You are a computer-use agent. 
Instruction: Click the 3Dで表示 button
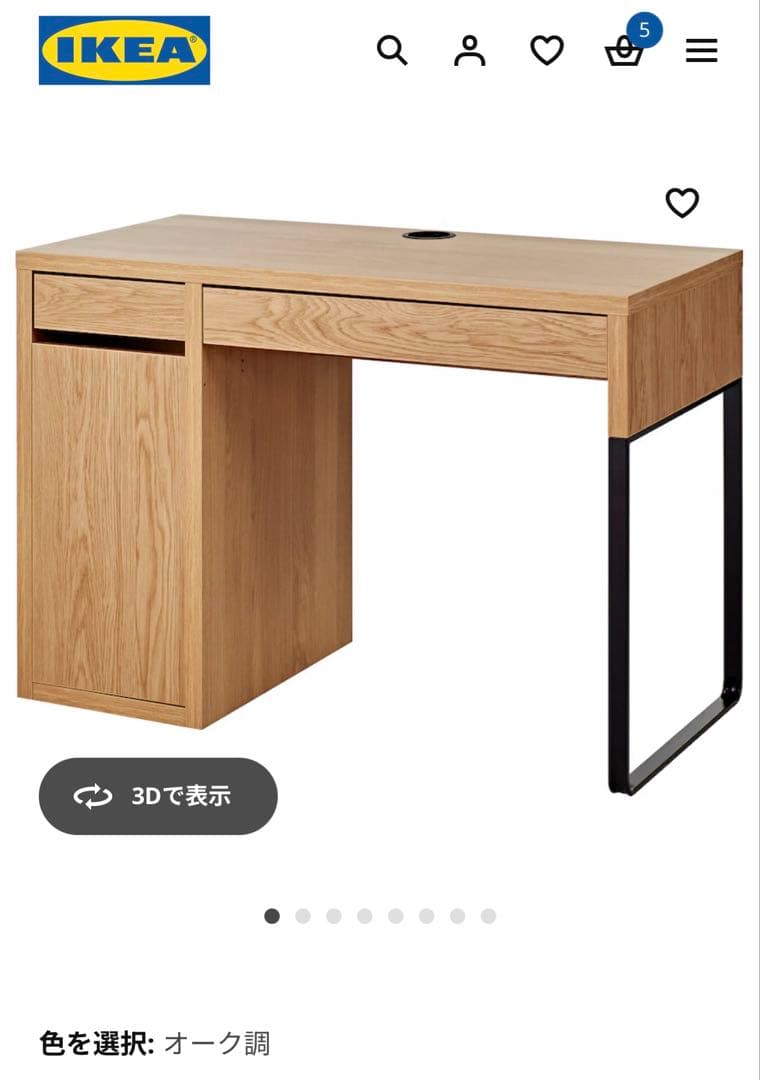(160, 796)
